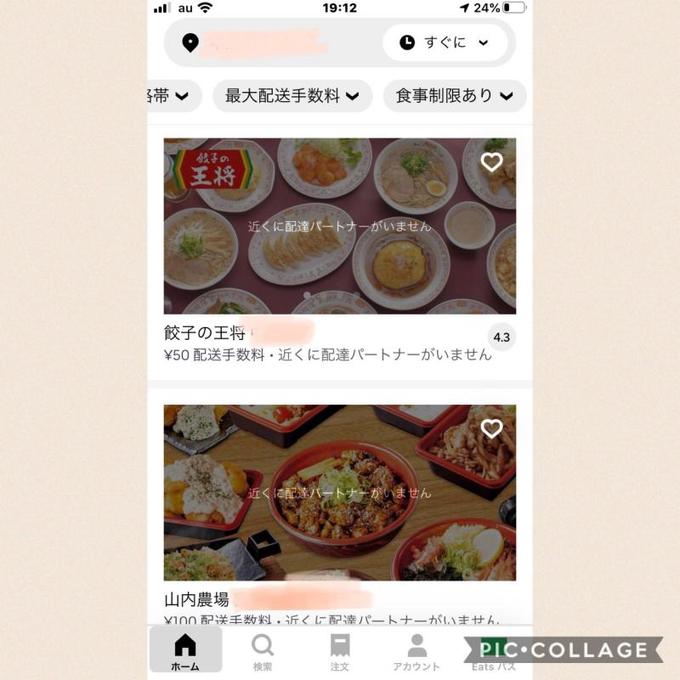Switch to the アカウント tab
Screen dimensions: 680x680
pos(416,651)
